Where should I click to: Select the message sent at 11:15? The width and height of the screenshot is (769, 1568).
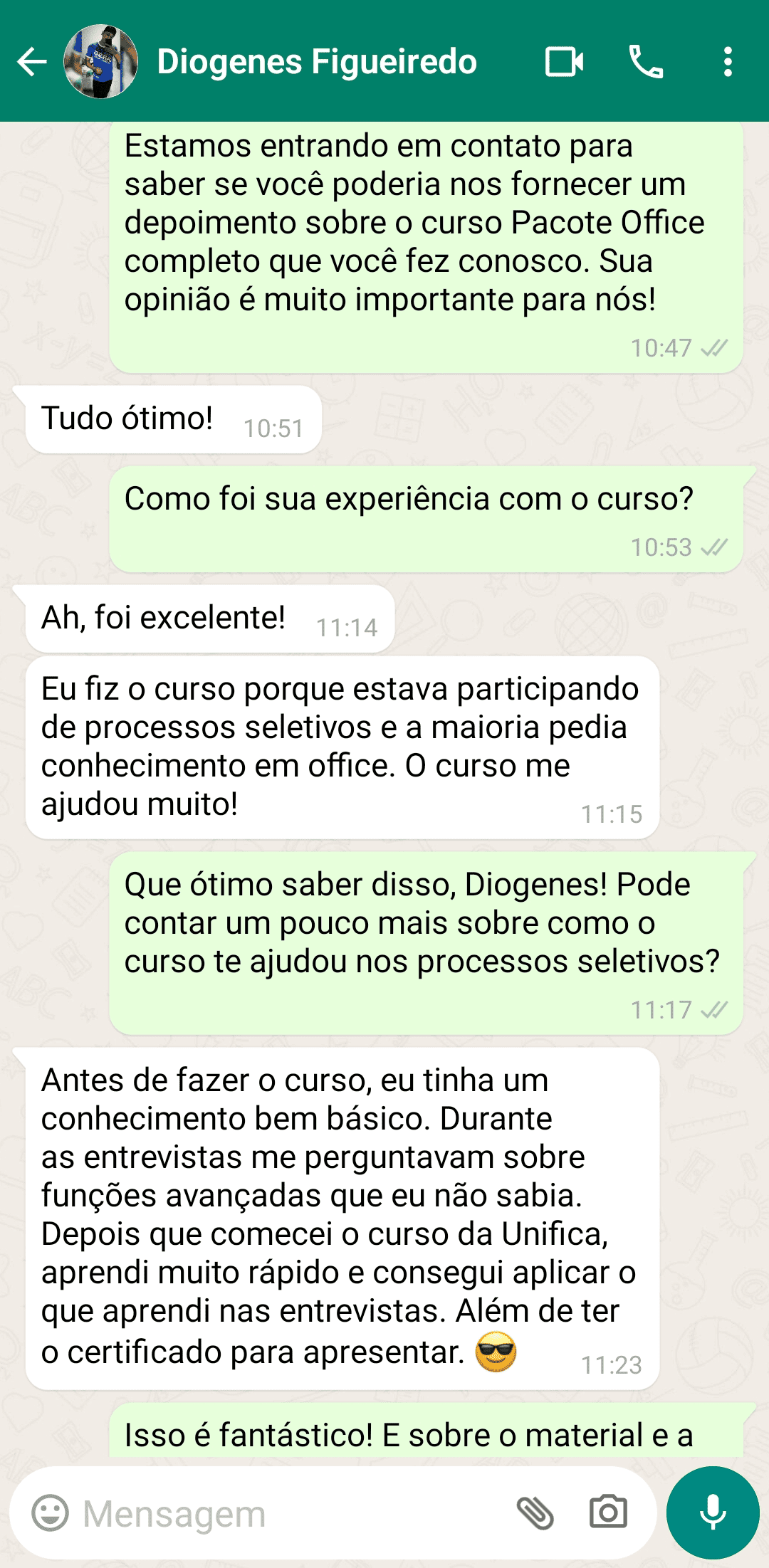[342, 747]
